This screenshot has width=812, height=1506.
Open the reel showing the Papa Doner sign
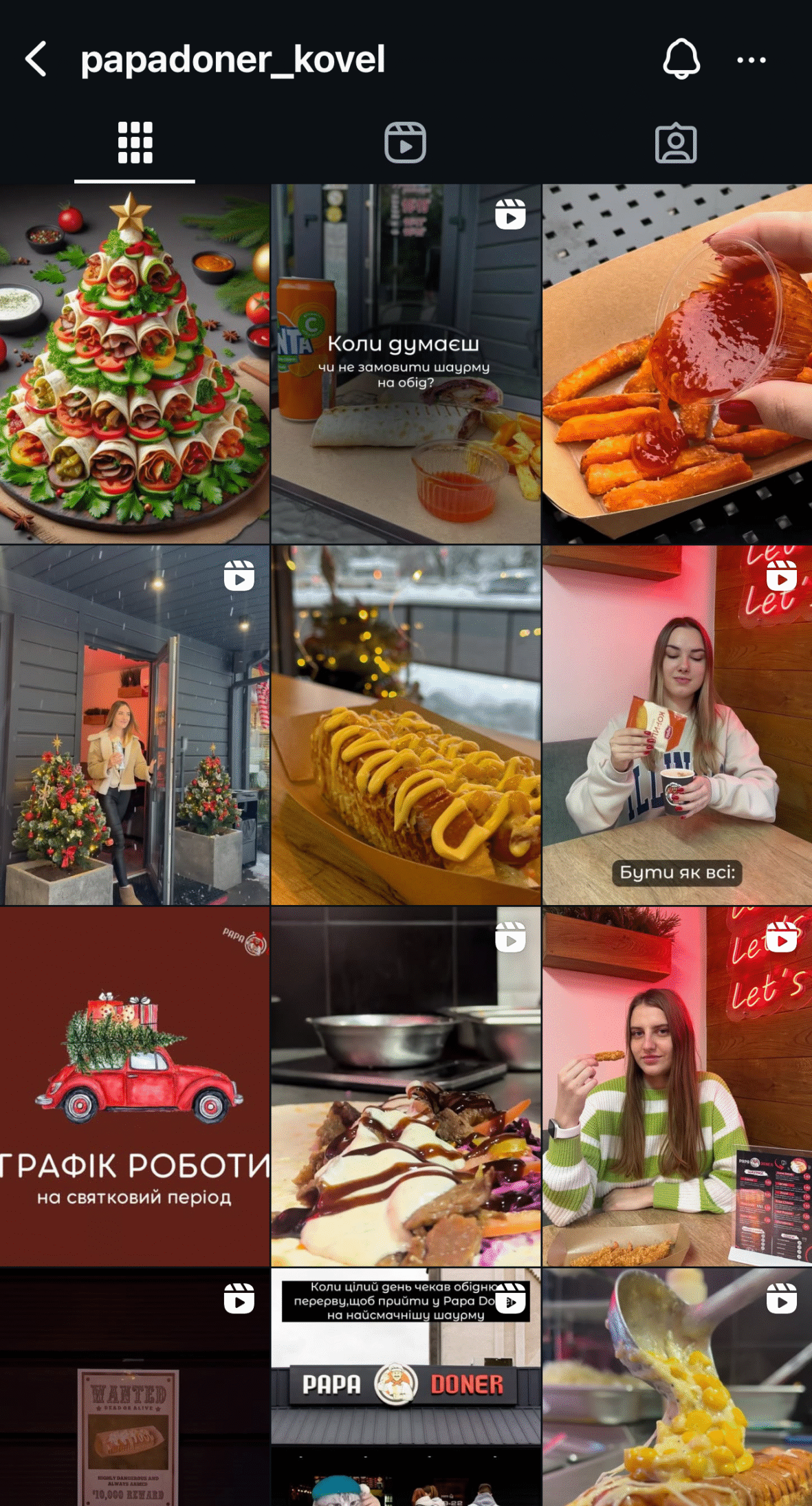tap(406, 1389)
